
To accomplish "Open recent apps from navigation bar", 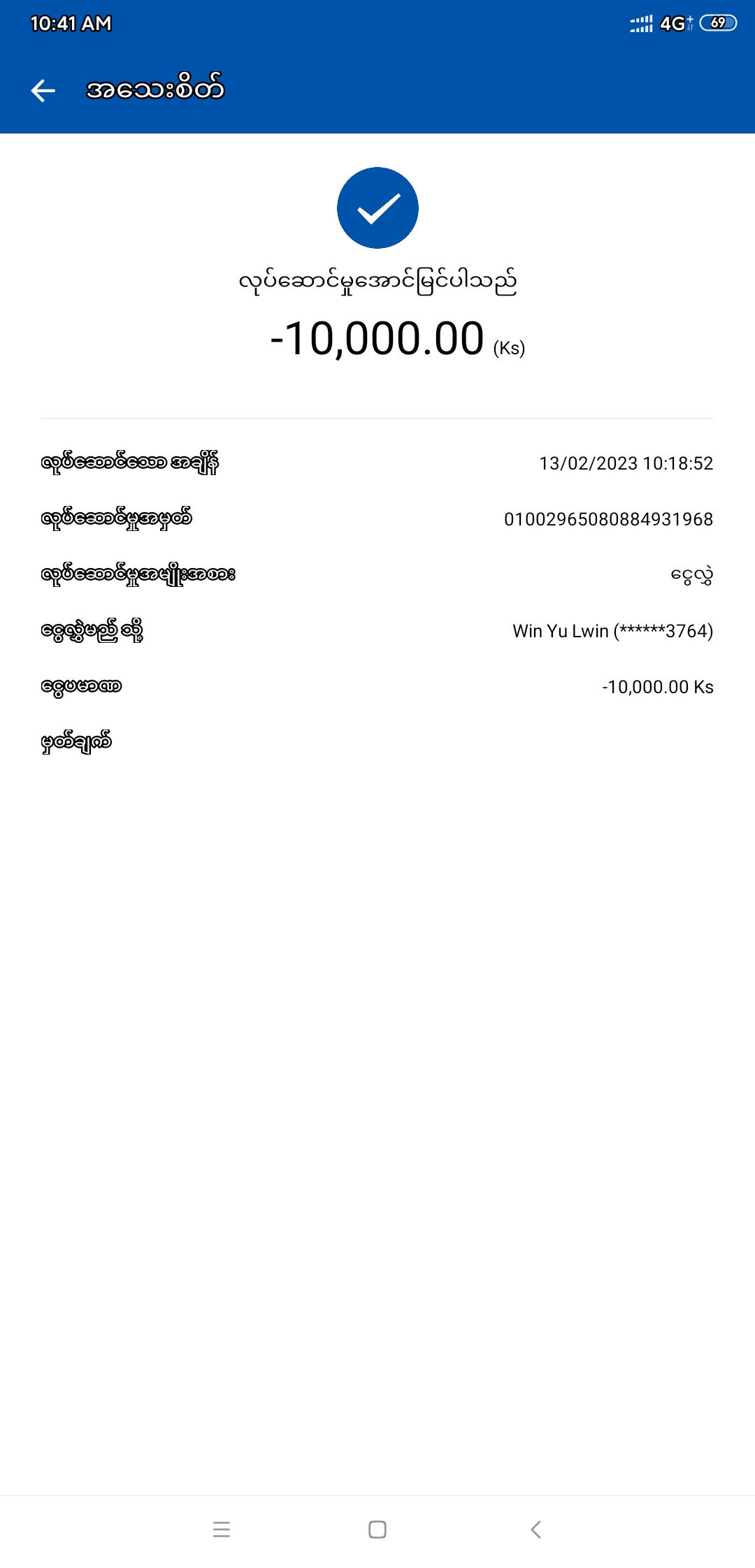I will (x=221, y=1530).
